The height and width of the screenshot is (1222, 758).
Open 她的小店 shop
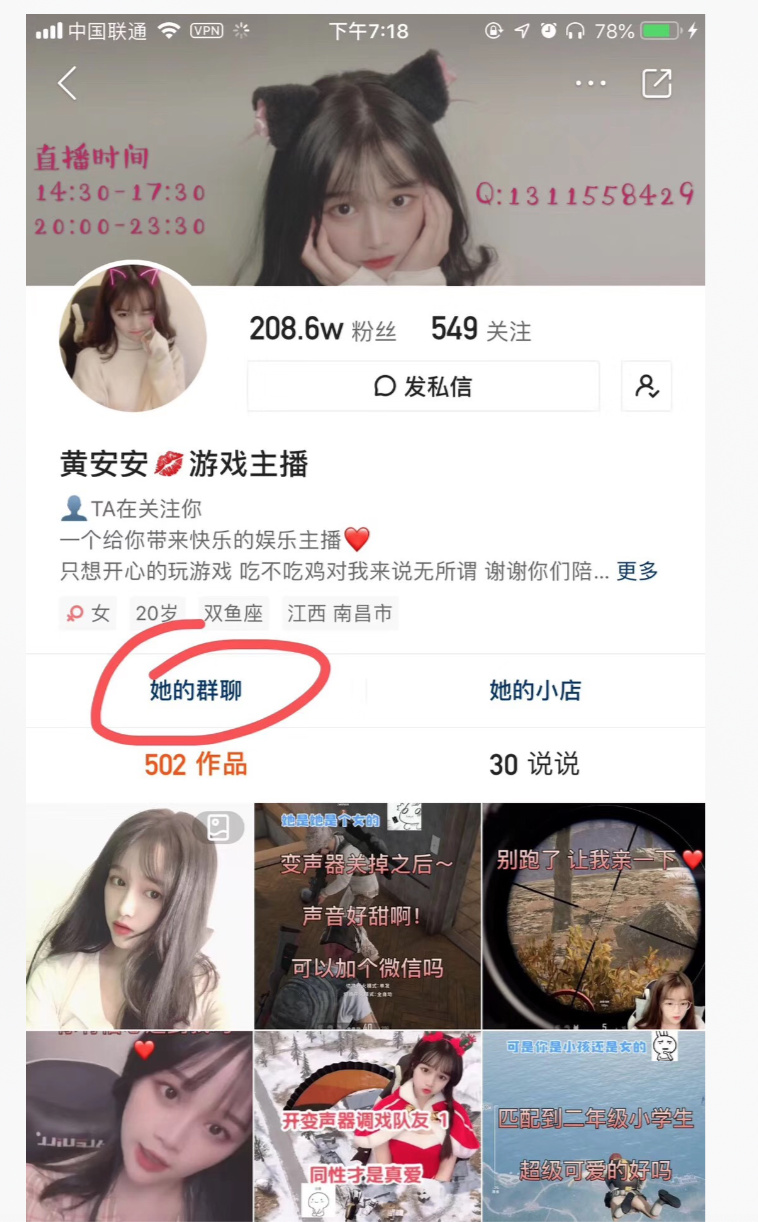tap(535, 690)
